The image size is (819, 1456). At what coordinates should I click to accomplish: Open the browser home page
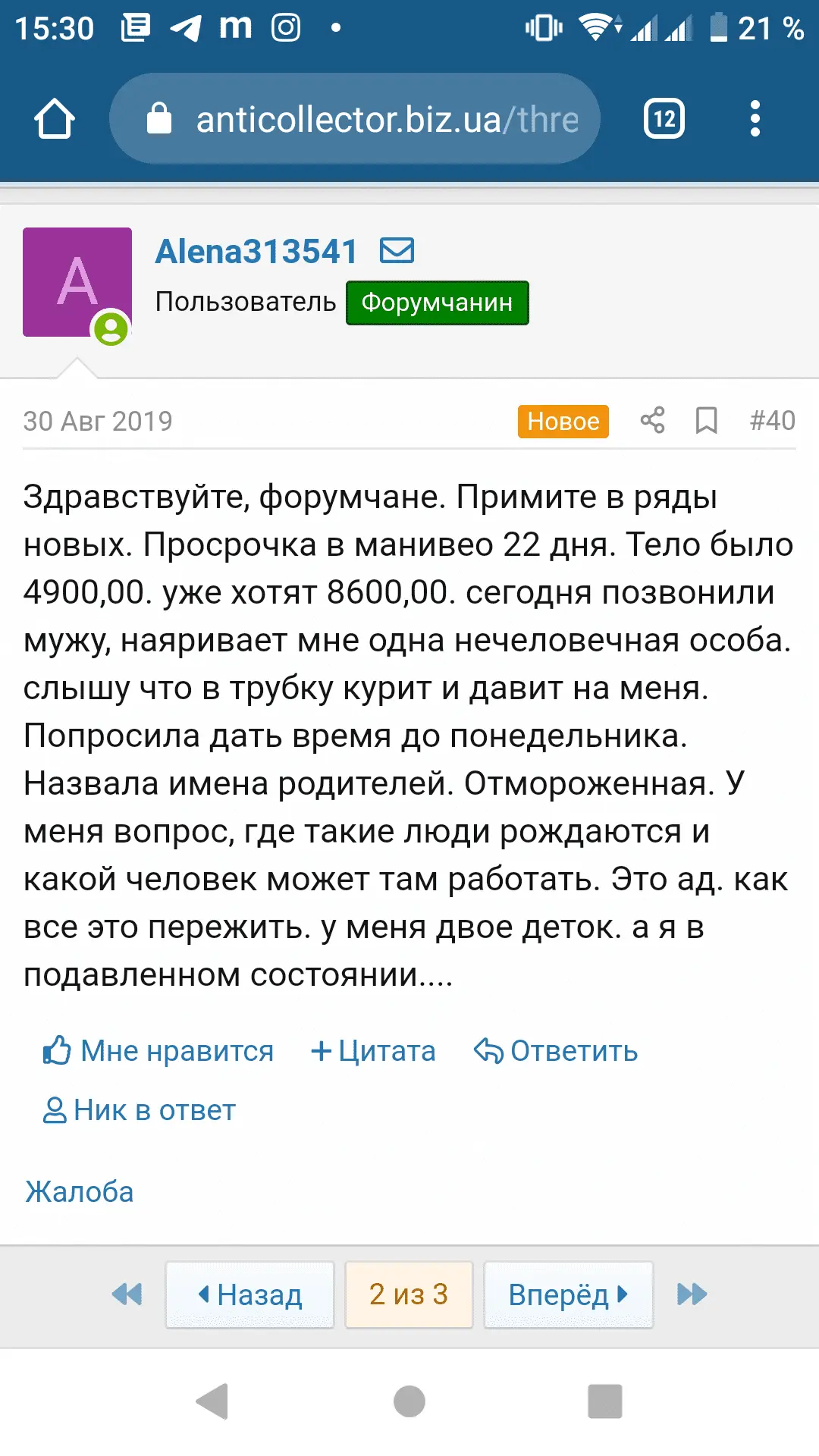click(x=55, y=119)
